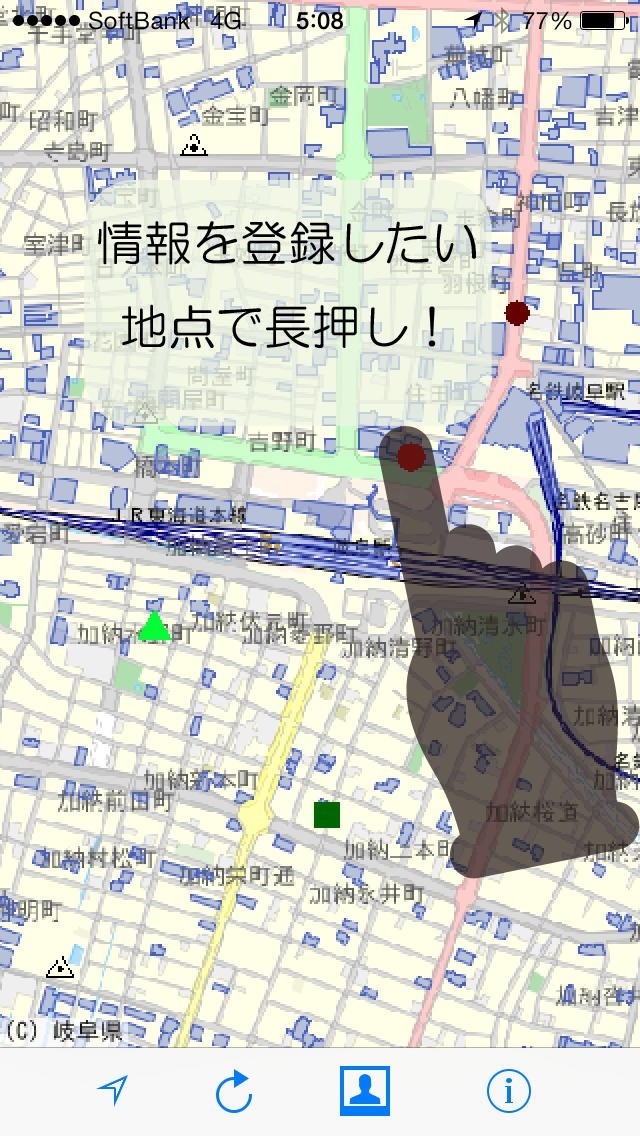Open the info button

tap(508, 1092)
